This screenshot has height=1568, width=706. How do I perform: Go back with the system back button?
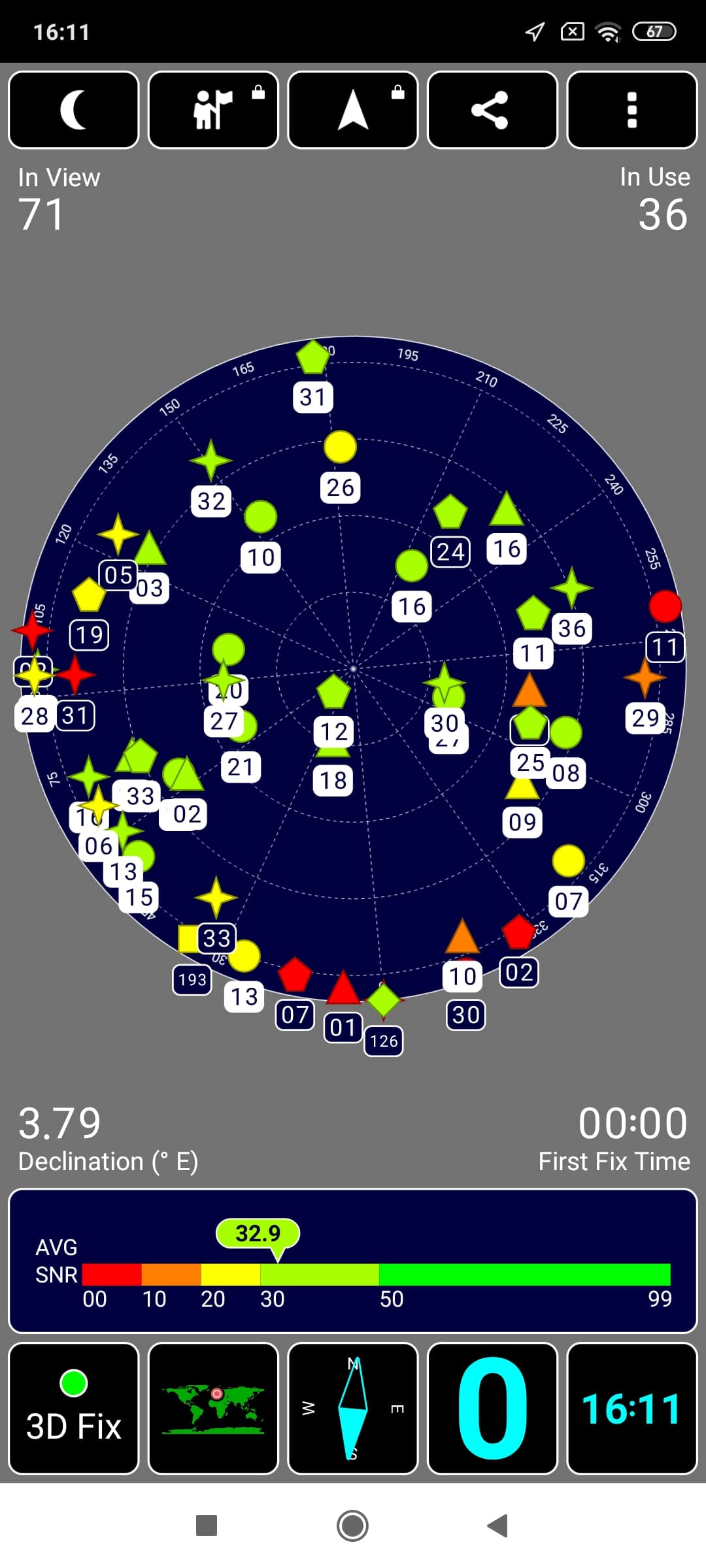(498, 1526)
